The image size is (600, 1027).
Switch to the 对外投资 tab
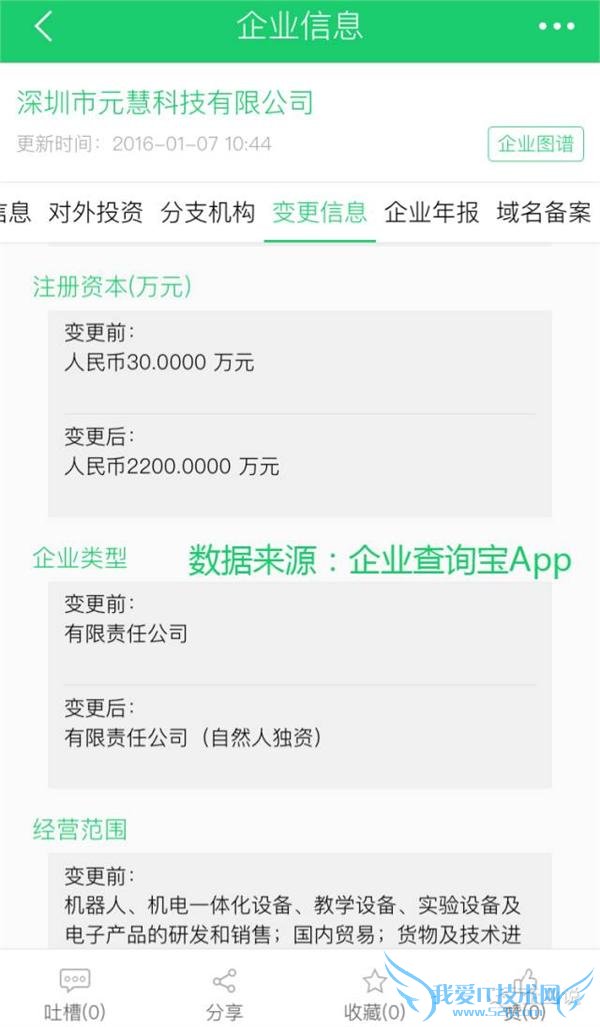click(x=96, y=212)
